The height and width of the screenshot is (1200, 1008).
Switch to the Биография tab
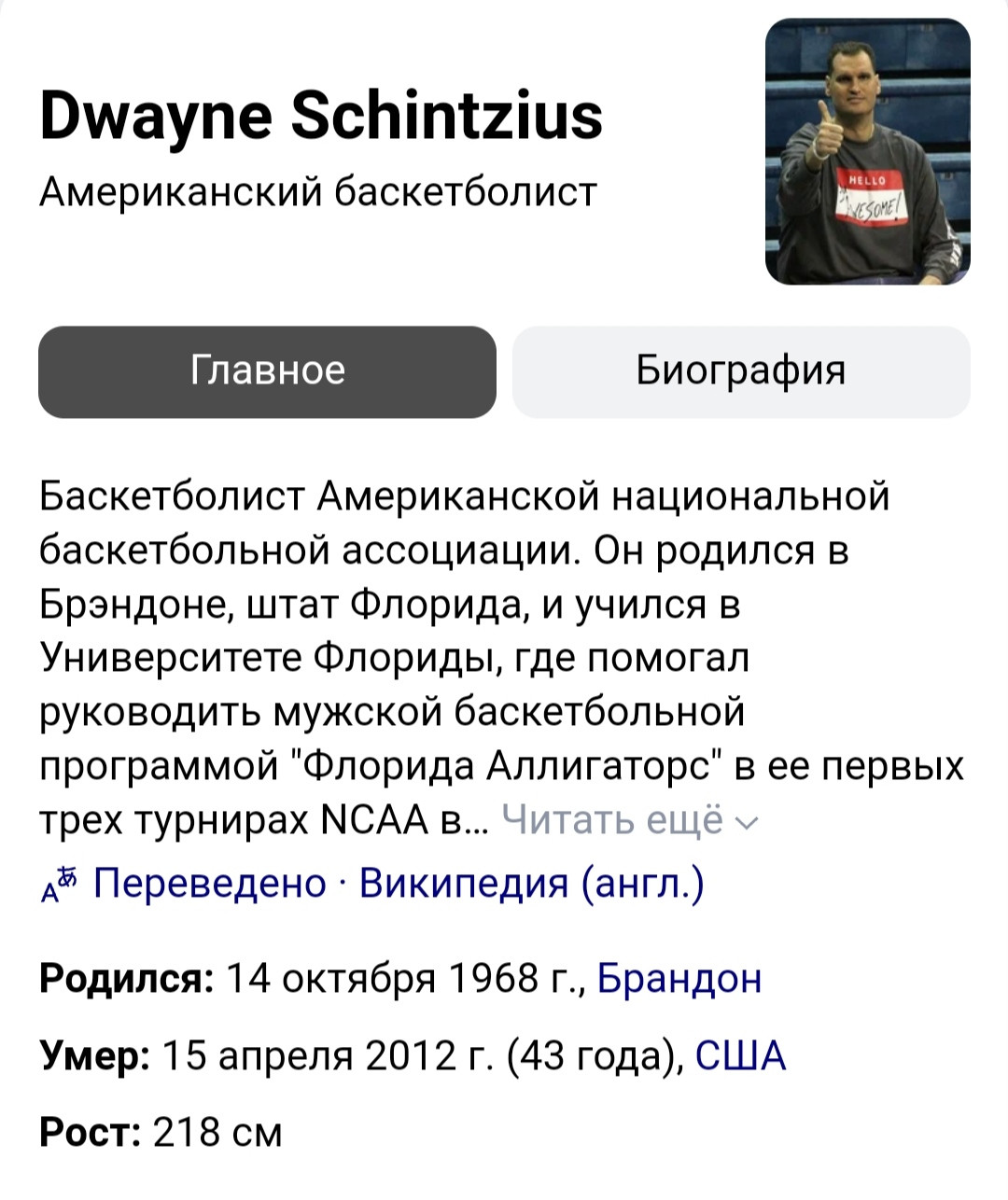[x=741, y=371]
